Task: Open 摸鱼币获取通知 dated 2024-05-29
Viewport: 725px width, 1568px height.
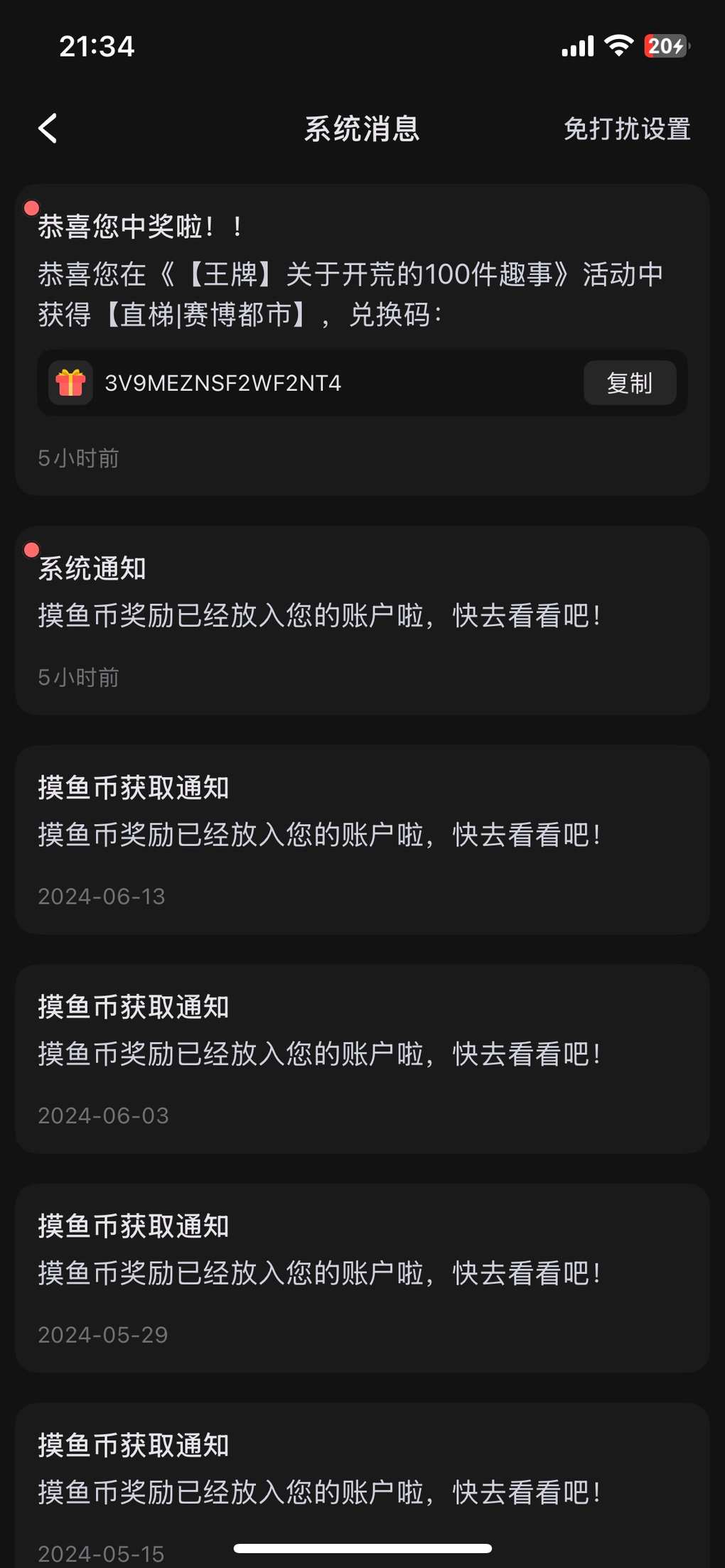Action: (362, 1278)
